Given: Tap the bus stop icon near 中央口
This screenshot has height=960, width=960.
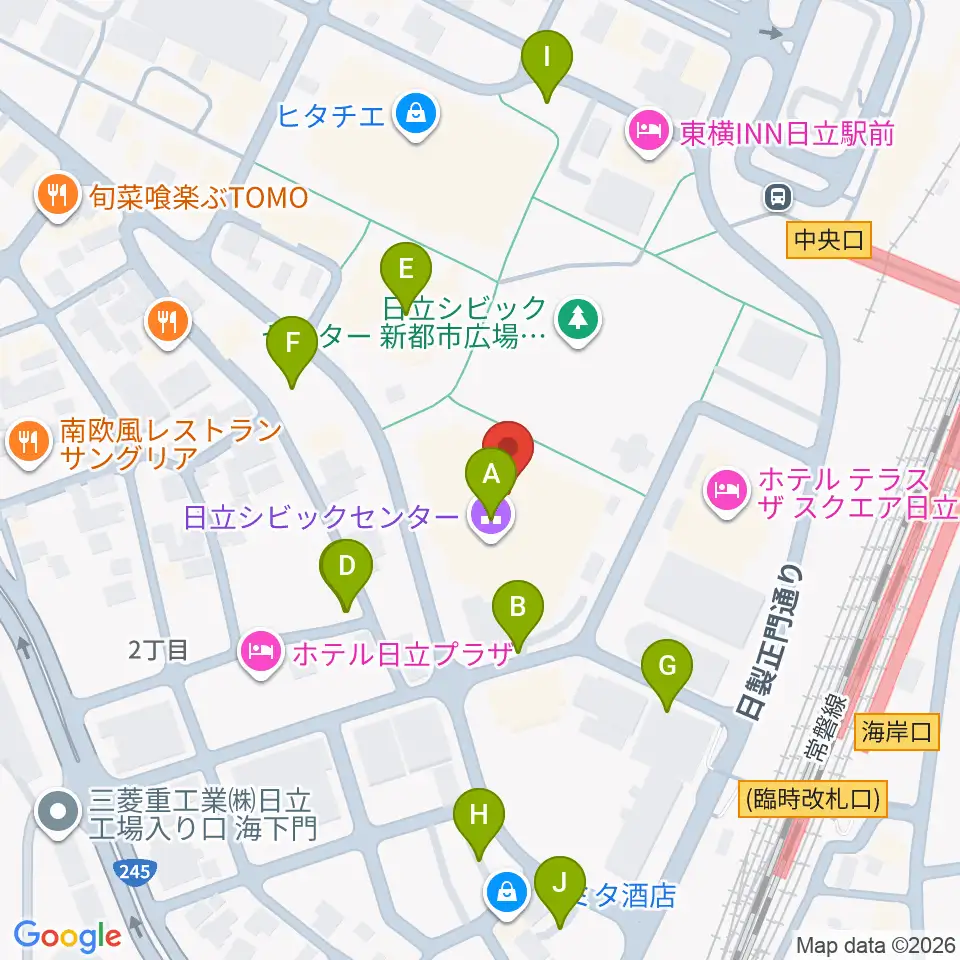Looking at the screenshot, I should tap(778, 197).
